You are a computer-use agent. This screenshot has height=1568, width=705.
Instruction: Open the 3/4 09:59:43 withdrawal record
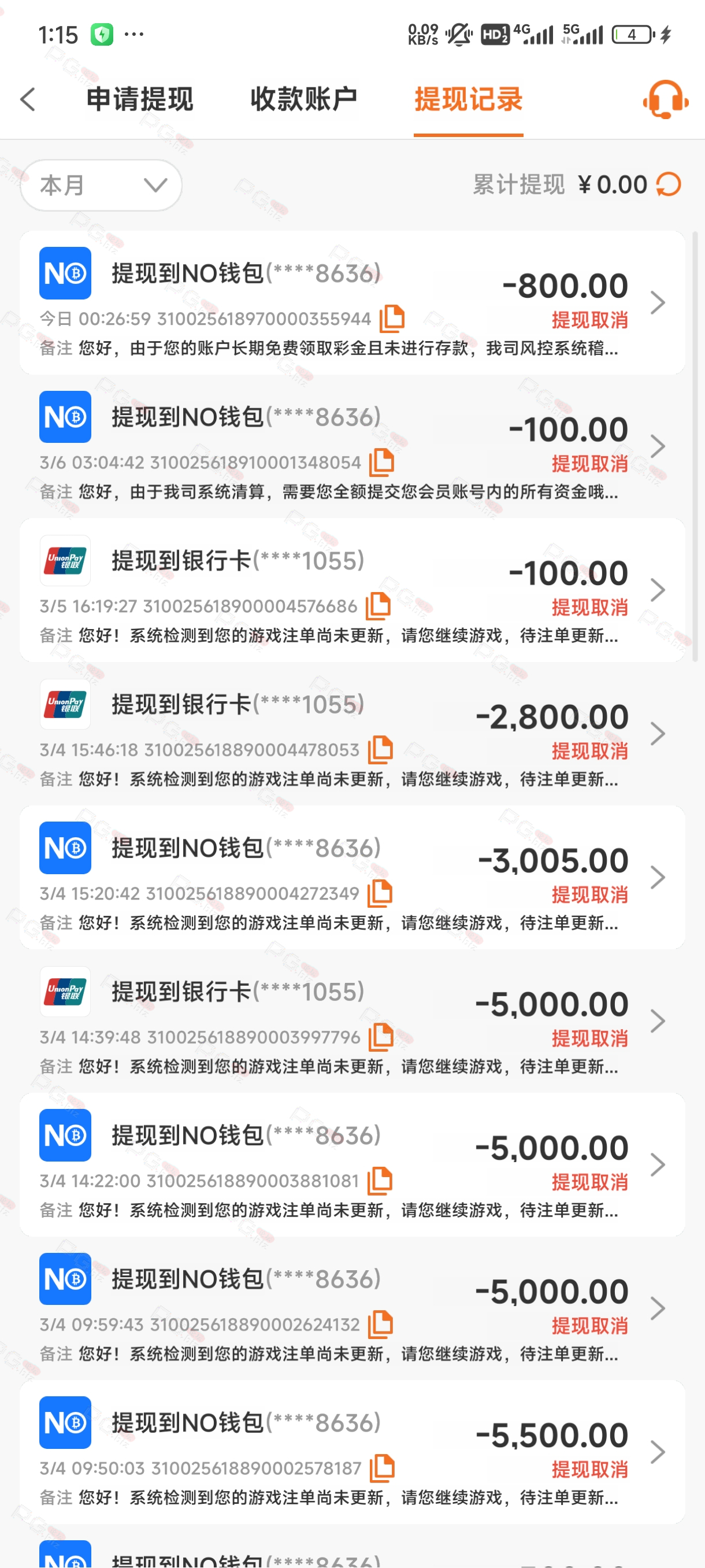[x=352, y=1308]
